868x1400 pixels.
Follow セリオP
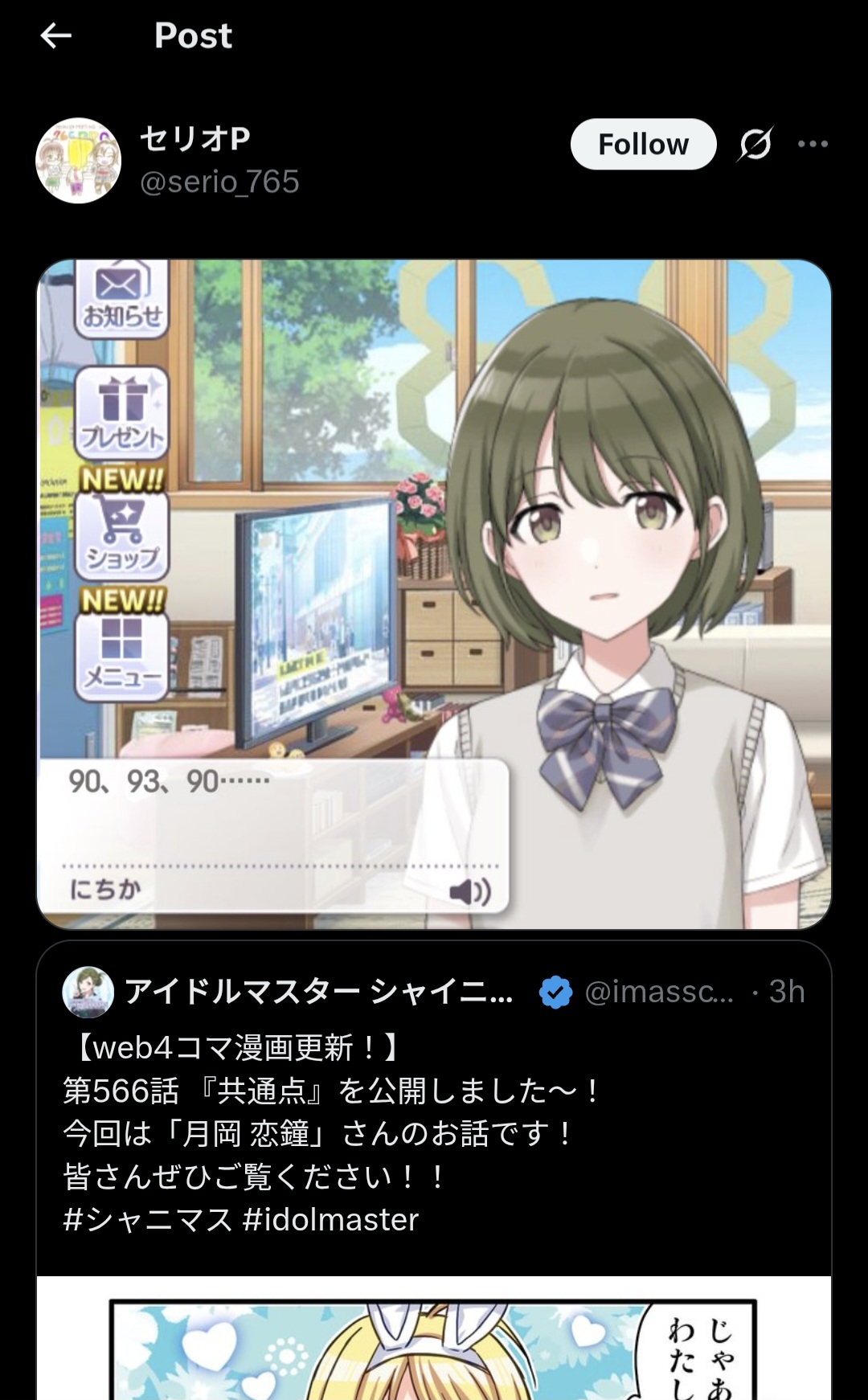pyautogui.click(x=643, y=145)
